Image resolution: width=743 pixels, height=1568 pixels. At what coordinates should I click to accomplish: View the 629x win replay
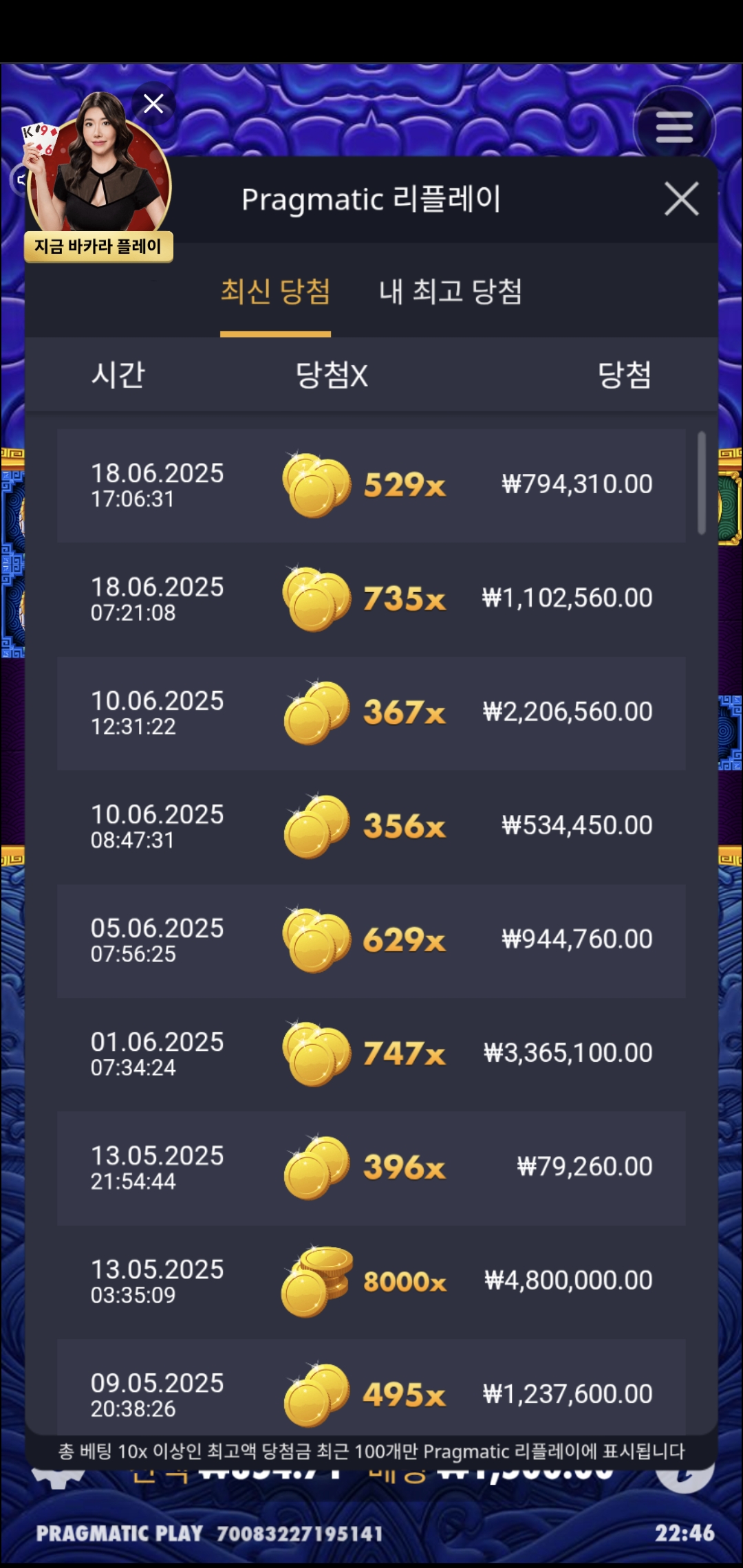(371, 940)
